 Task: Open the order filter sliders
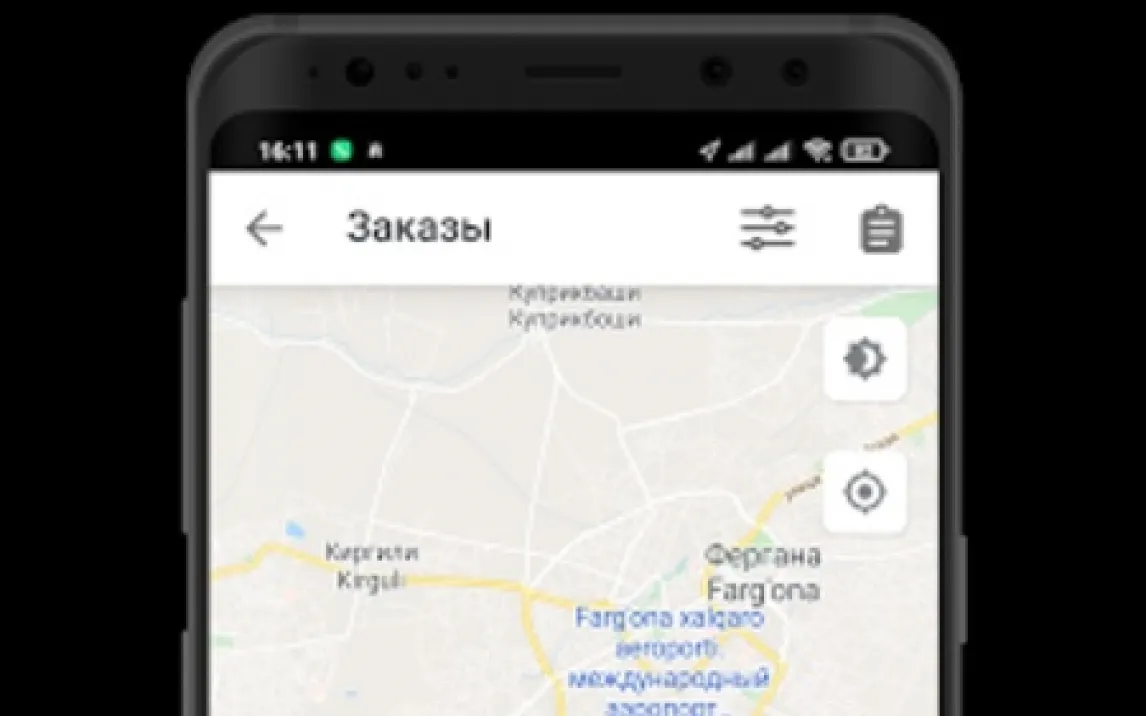click(x=767, y=228)
